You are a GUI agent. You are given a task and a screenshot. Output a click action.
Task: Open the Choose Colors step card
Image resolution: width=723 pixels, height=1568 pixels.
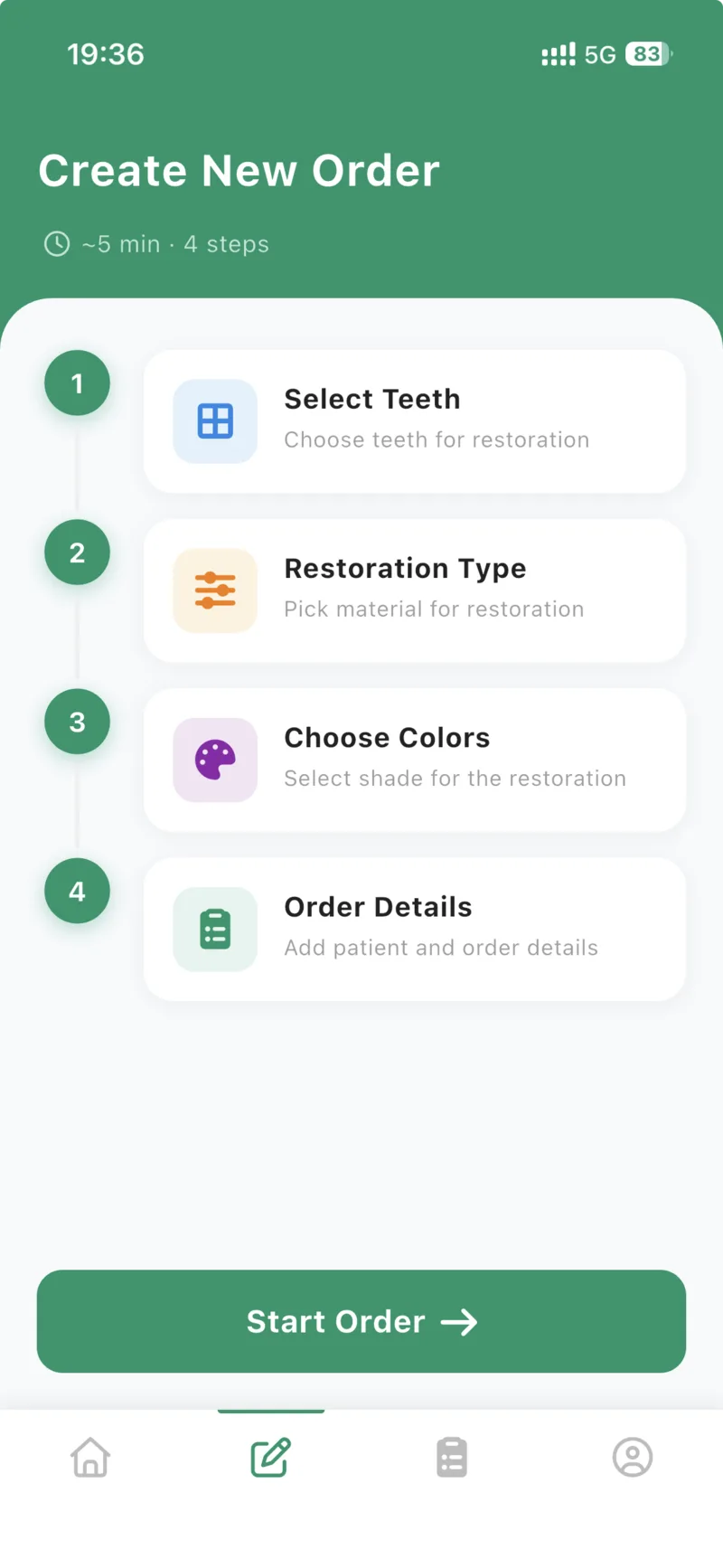pyautogui.click(x=414, y=760)
